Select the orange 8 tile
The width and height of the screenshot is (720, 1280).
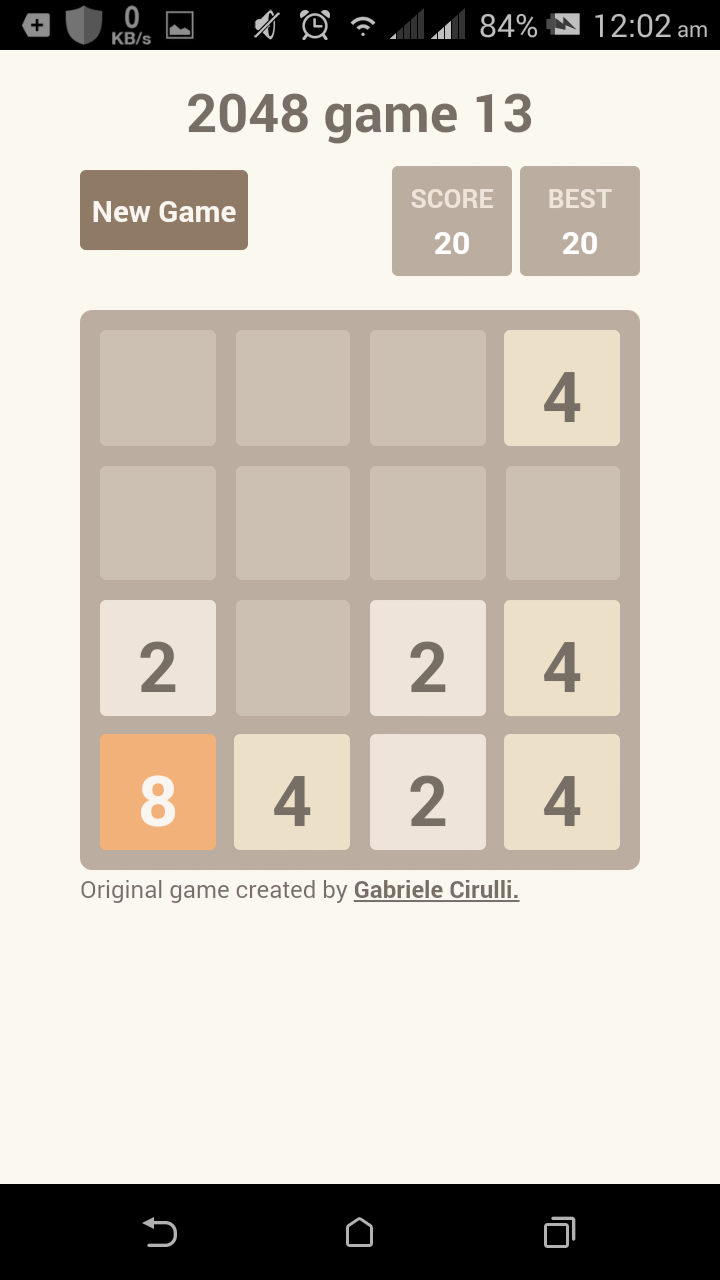pyautogui.click(x=157, y=792)
